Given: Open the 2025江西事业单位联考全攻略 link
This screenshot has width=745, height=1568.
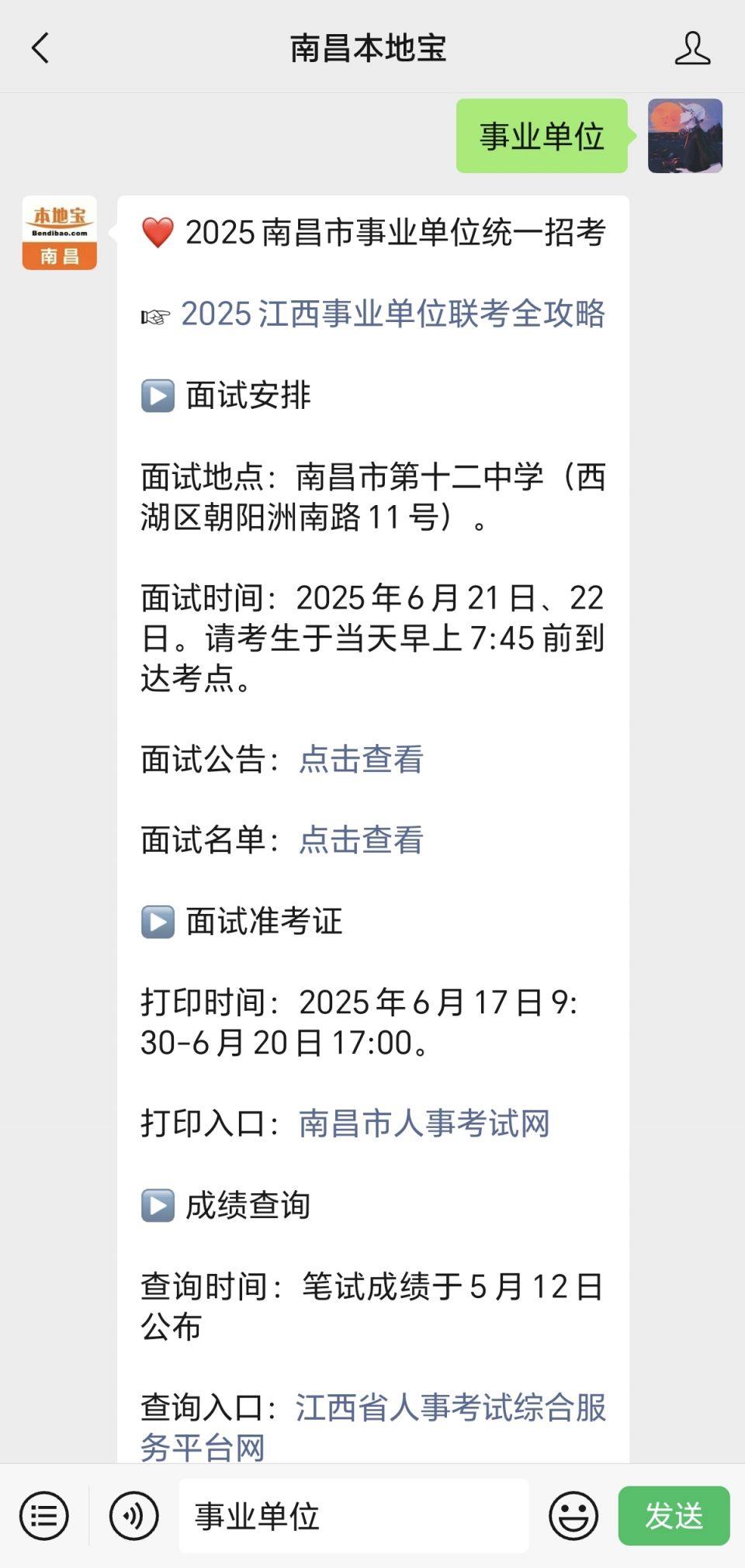Looking at the screenshot, I should (x=393, y=314).
